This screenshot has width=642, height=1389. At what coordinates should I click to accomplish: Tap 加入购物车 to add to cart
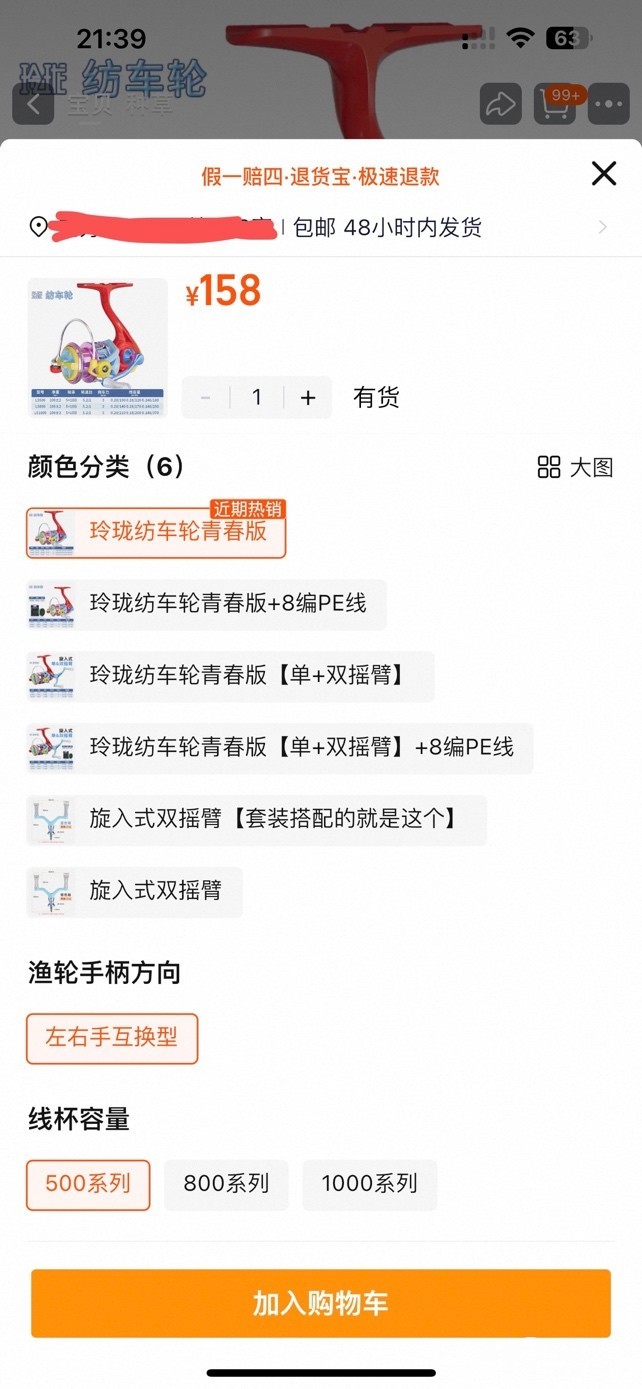click(x=320, y=1303)
